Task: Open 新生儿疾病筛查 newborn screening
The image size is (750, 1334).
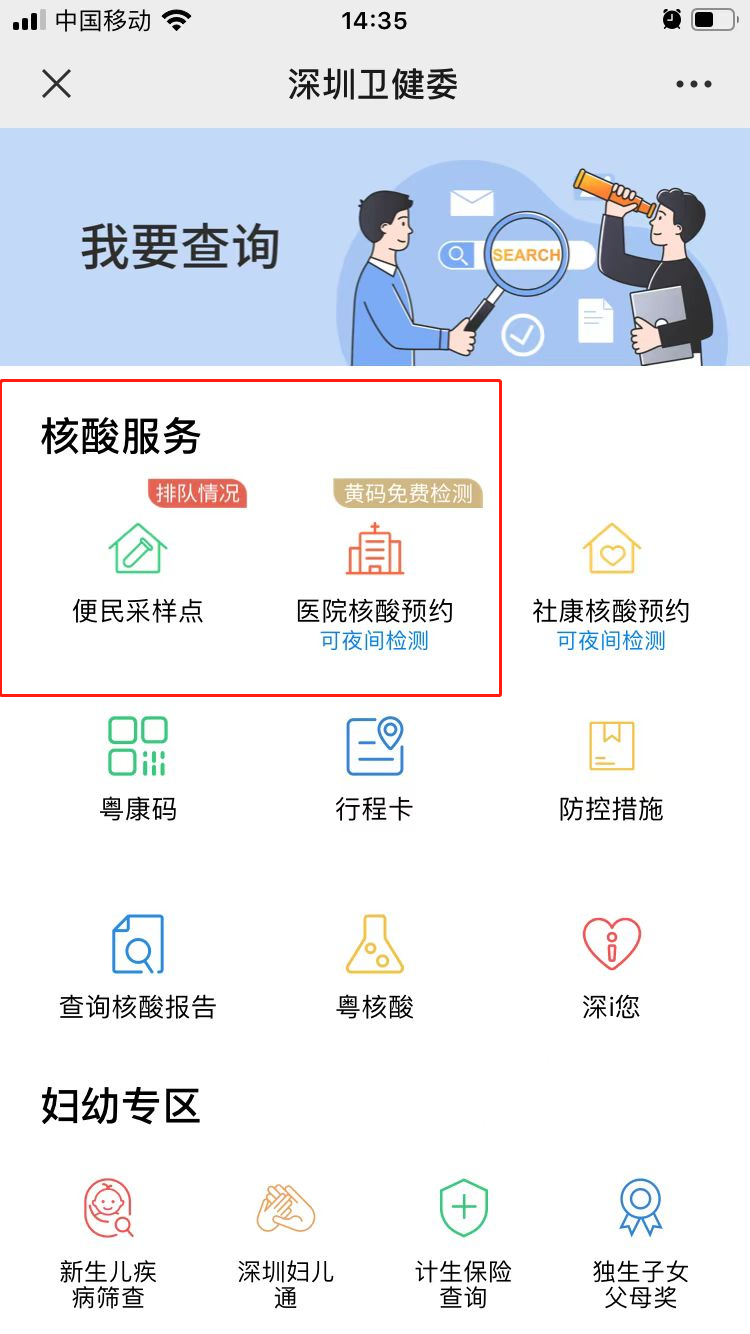Action: tap(108, 1240)
